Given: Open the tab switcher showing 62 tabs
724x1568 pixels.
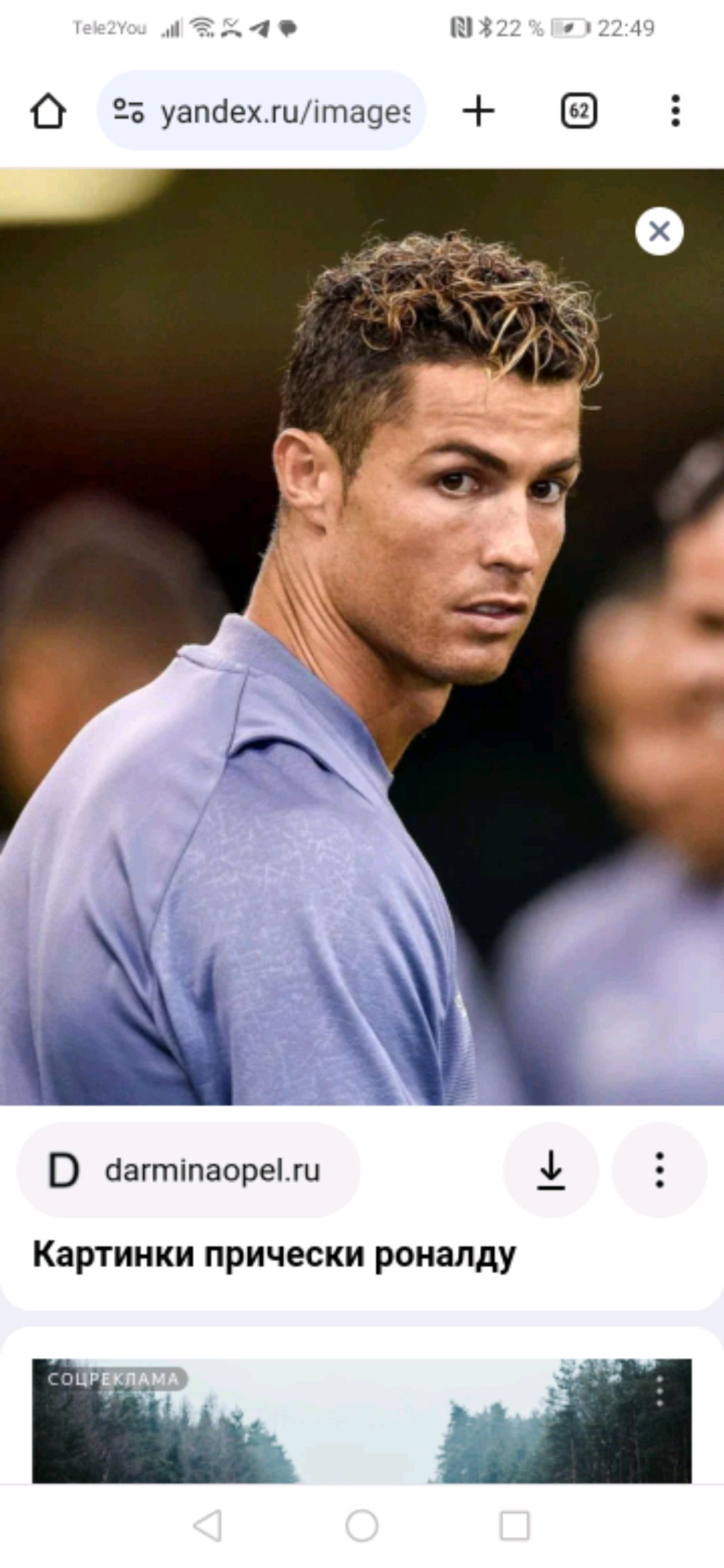Looking at the screenshot, I should (x=578, y=111).
